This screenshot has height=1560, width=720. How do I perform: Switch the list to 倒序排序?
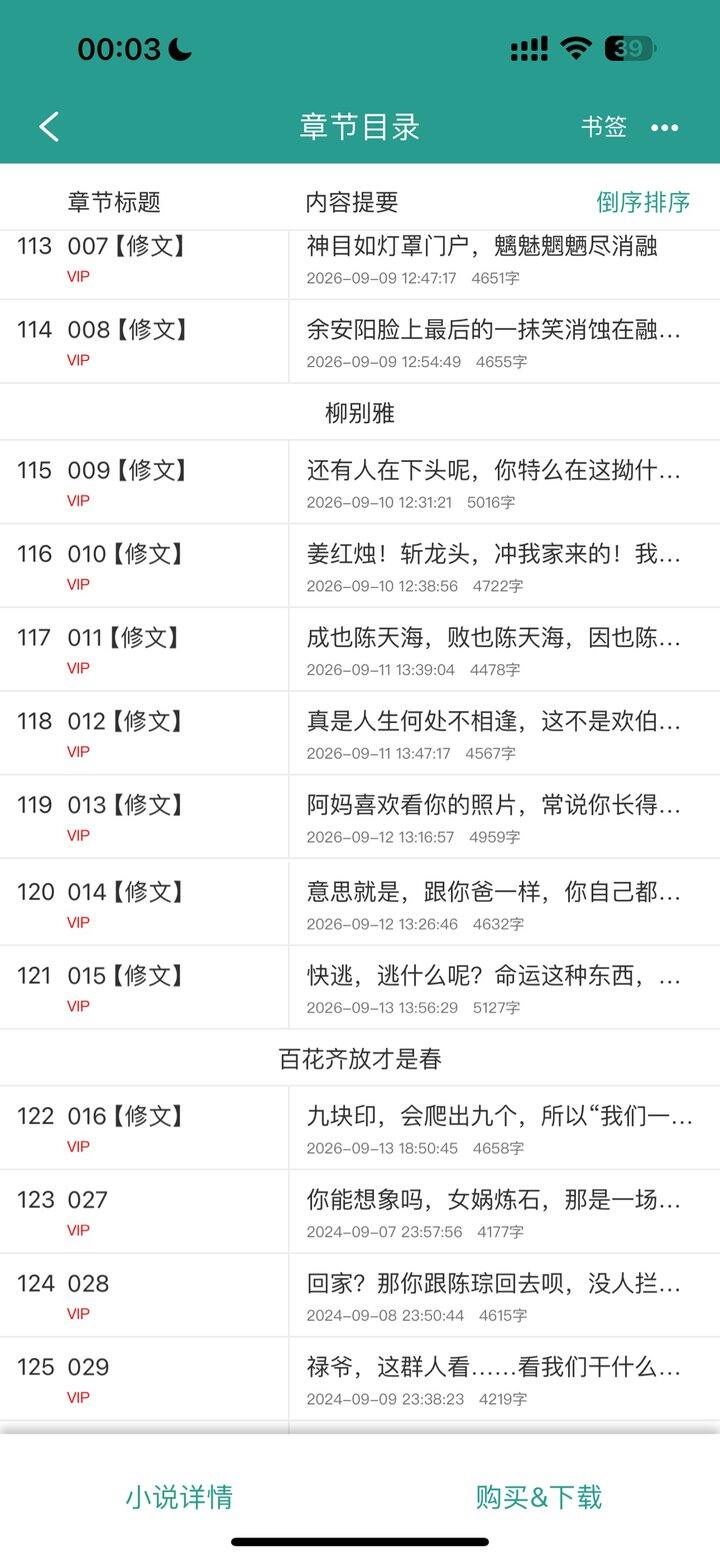pos(643,201)
